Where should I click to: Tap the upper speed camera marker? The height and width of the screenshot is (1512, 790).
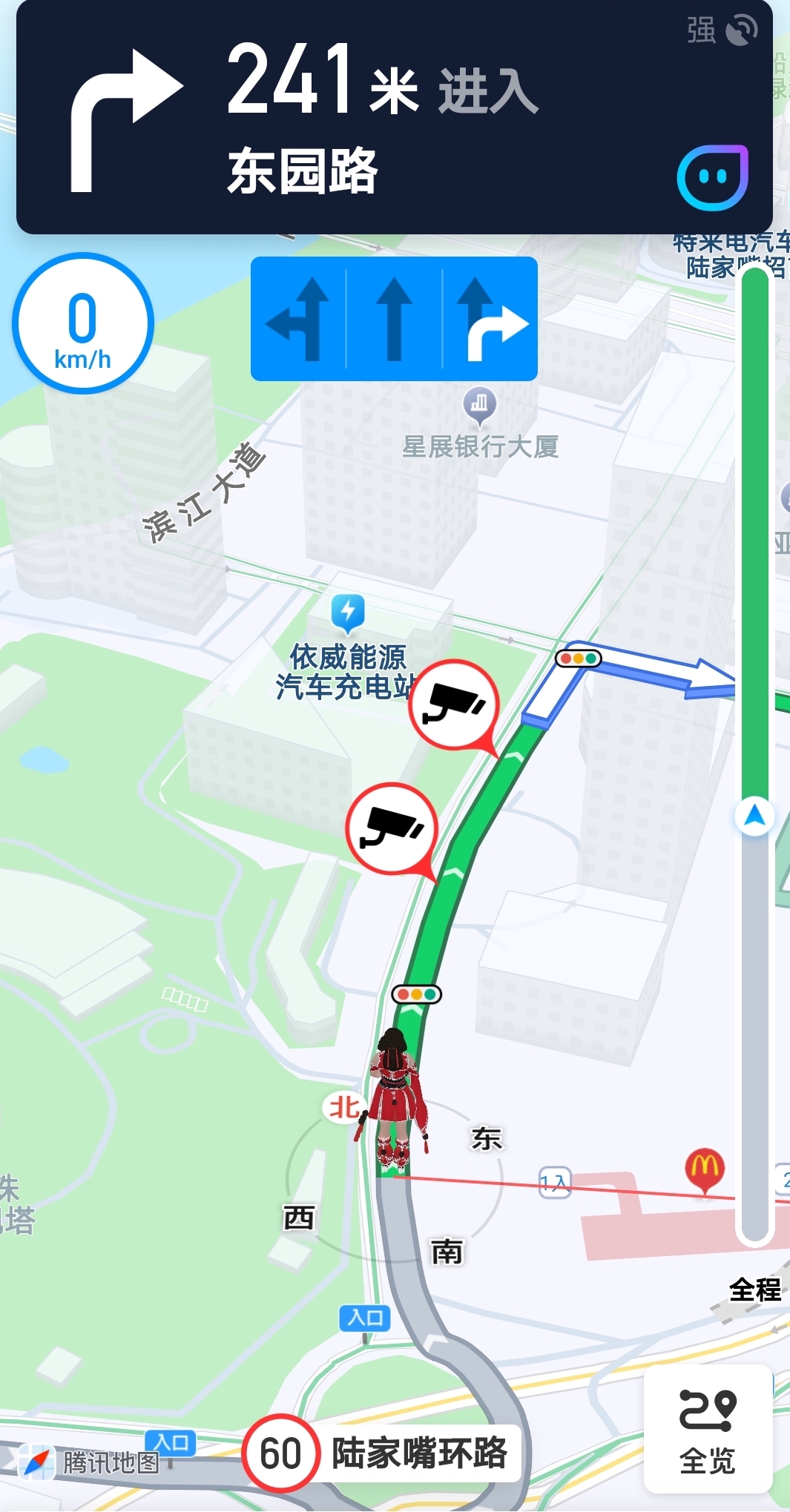[453, 704]
